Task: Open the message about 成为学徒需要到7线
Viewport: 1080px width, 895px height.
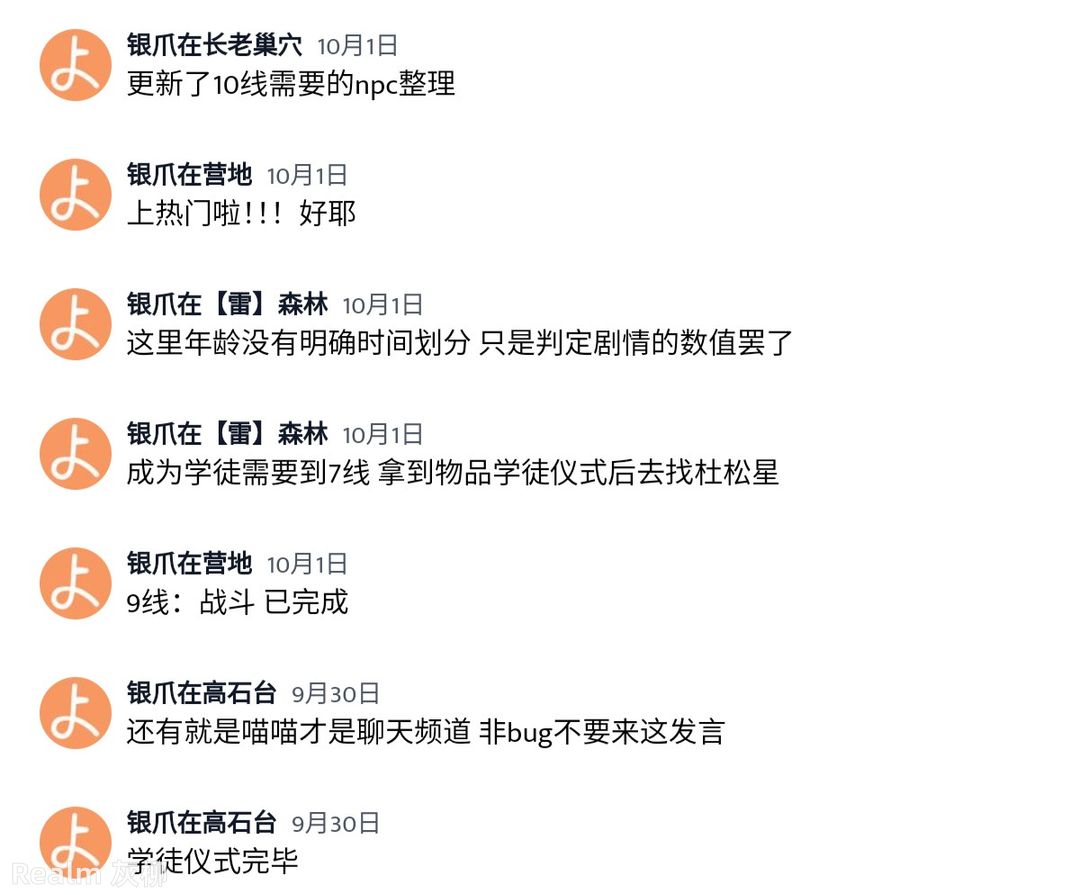Action: 452,473
